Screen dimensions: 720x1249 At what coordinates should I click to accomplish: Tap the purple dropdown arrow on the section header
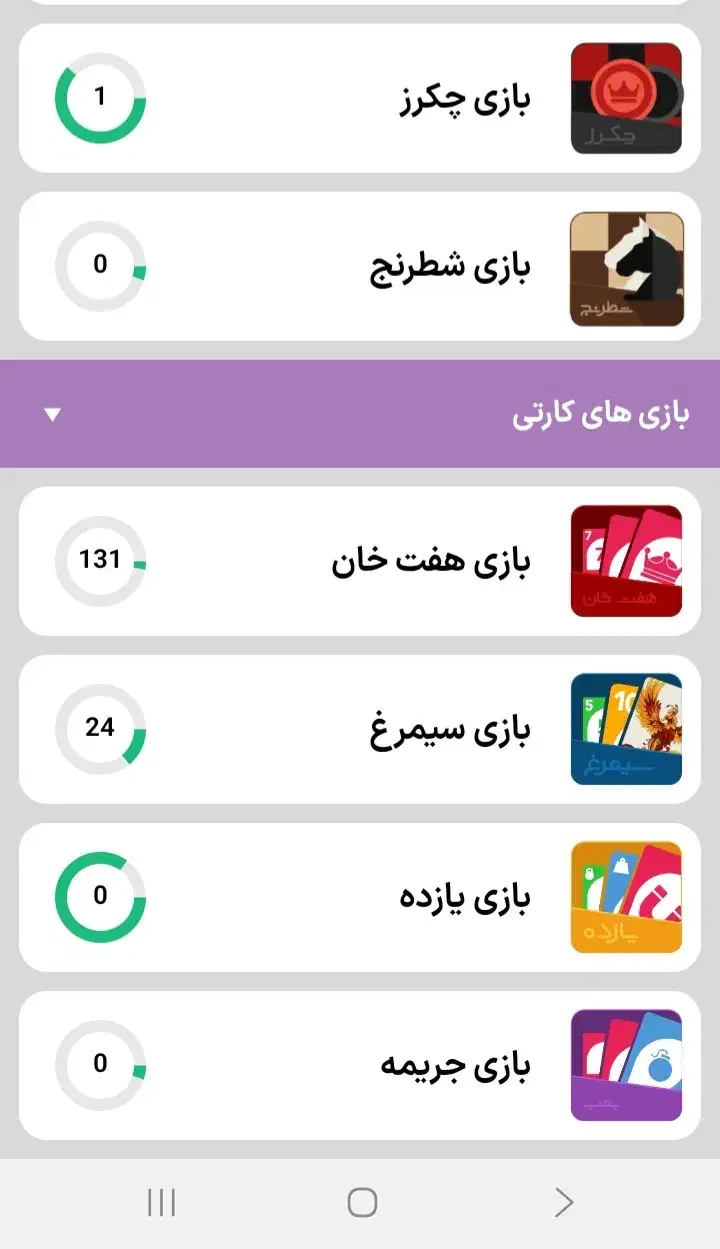tap(54, 414)
